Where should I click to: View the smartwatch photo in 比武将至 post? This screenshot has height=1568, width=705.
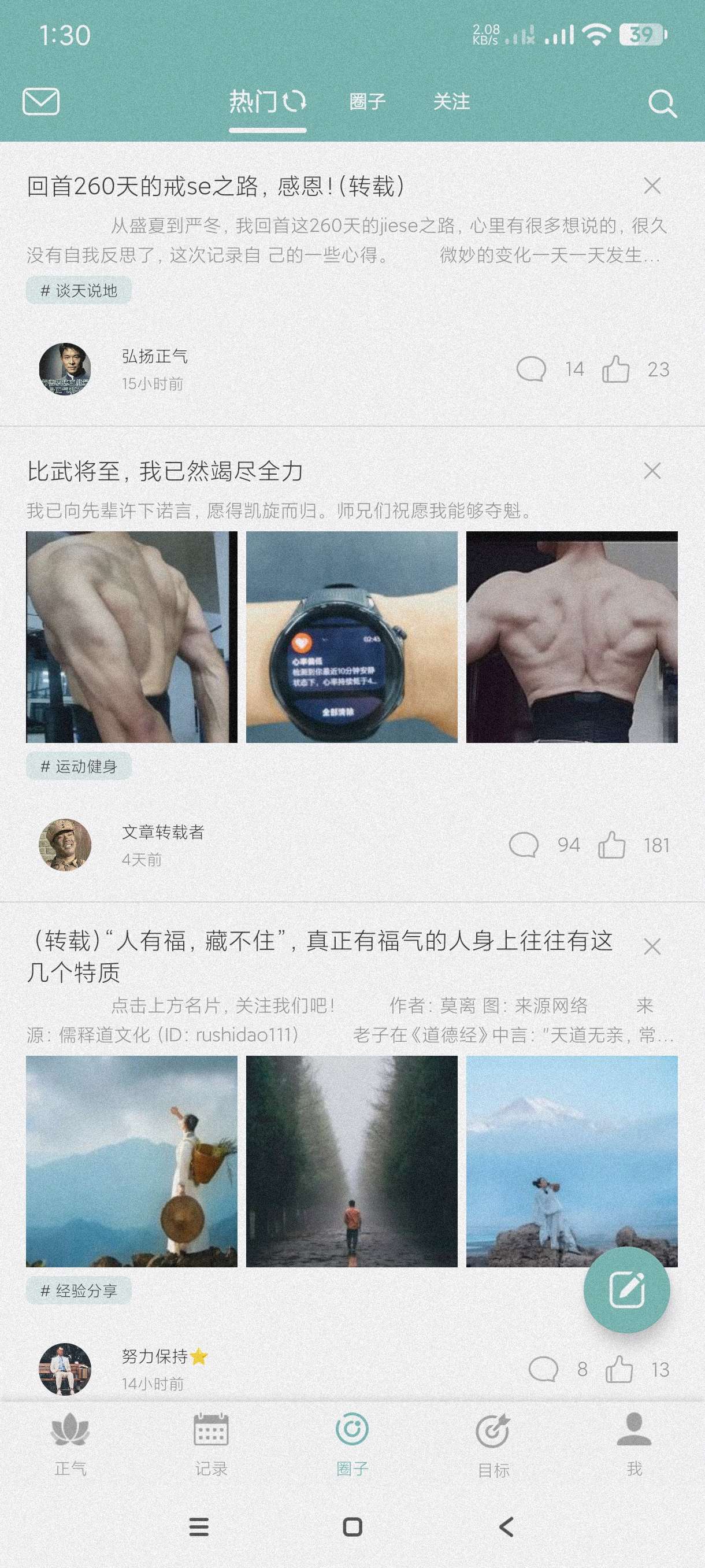coord(351,637)
